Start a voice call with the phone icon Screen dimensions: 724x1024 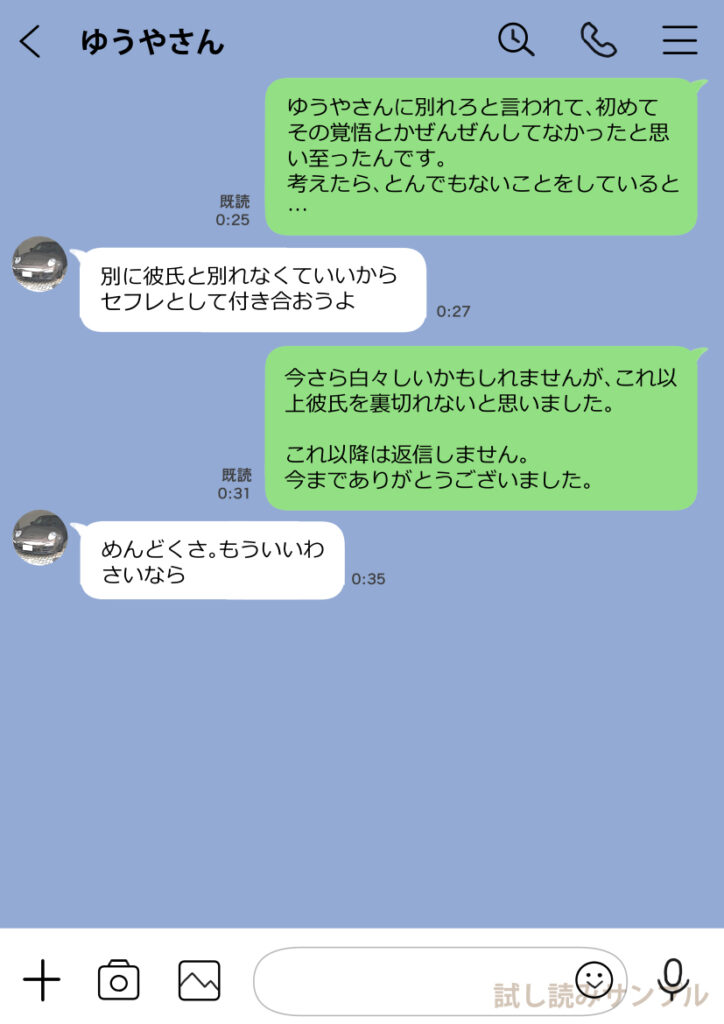point(597,39)
